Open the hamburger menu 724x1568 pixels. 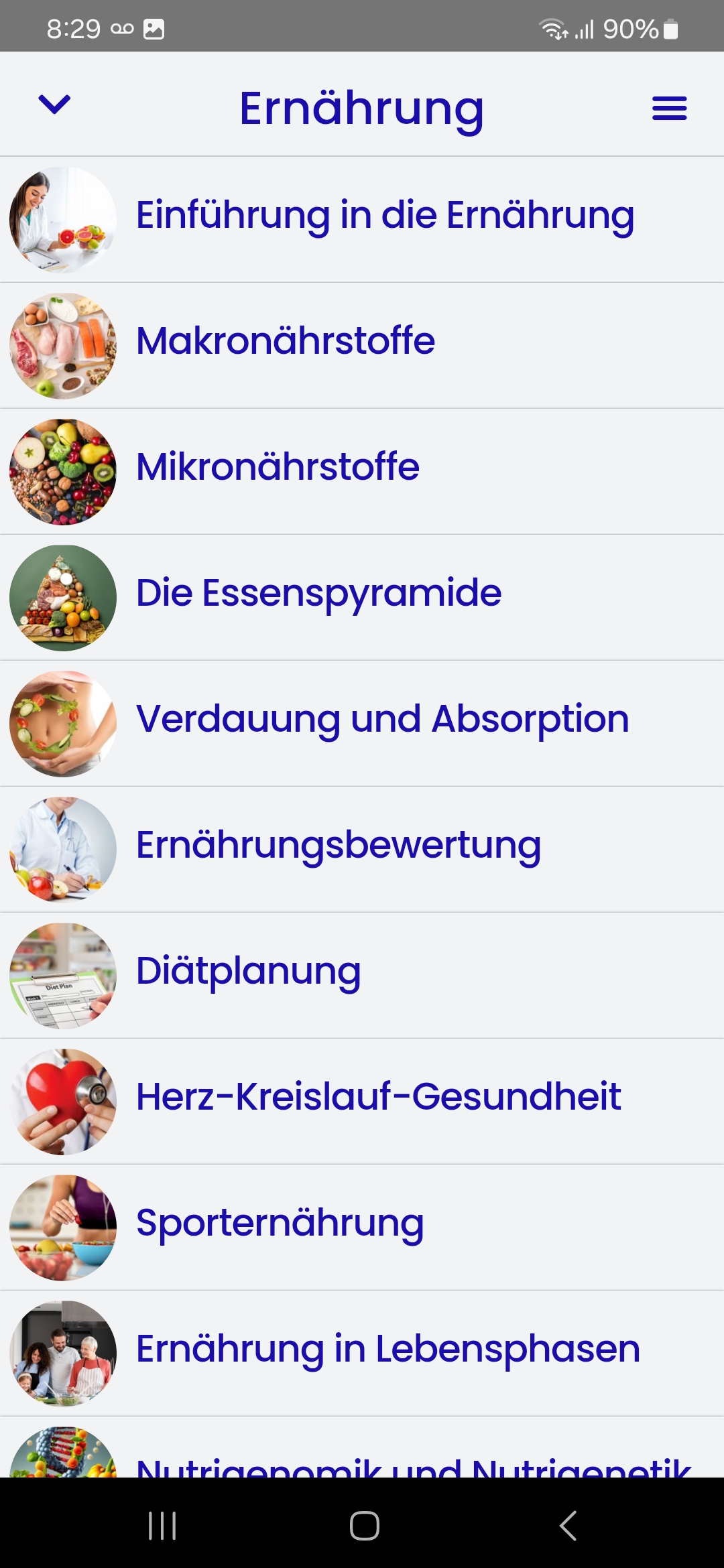[669, 108]
